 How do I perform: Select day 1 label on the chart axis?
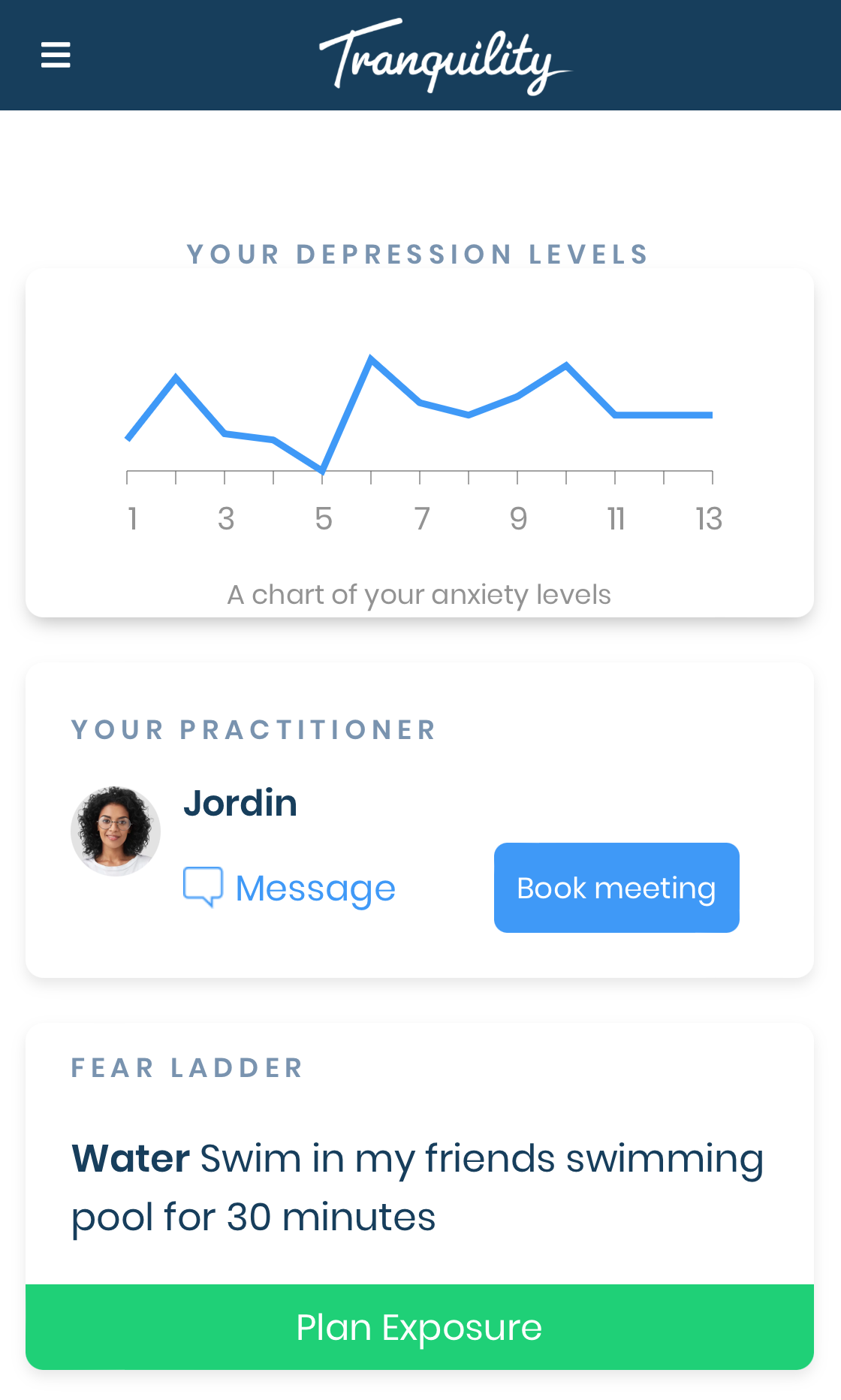pyautogui.click(x=132, y=518)
